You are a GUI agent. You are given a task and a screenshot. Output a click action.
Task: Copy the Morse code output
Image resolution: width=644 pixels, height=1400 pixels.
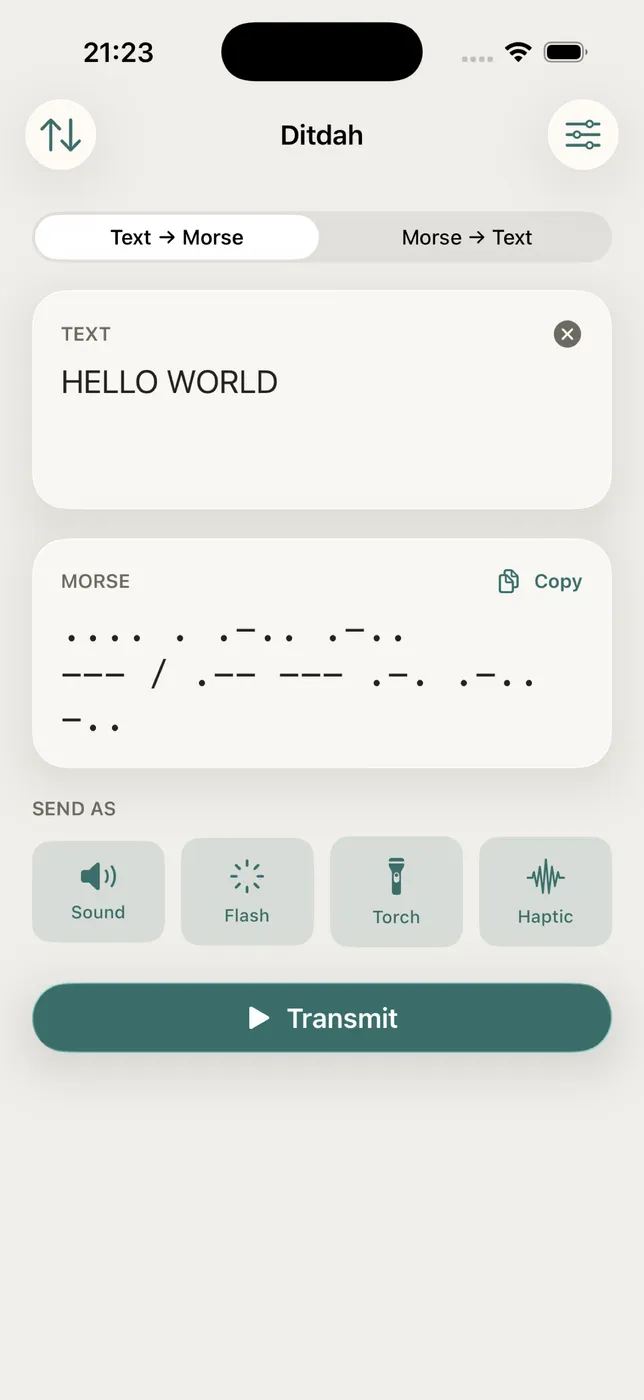click(x=540, y=581)
